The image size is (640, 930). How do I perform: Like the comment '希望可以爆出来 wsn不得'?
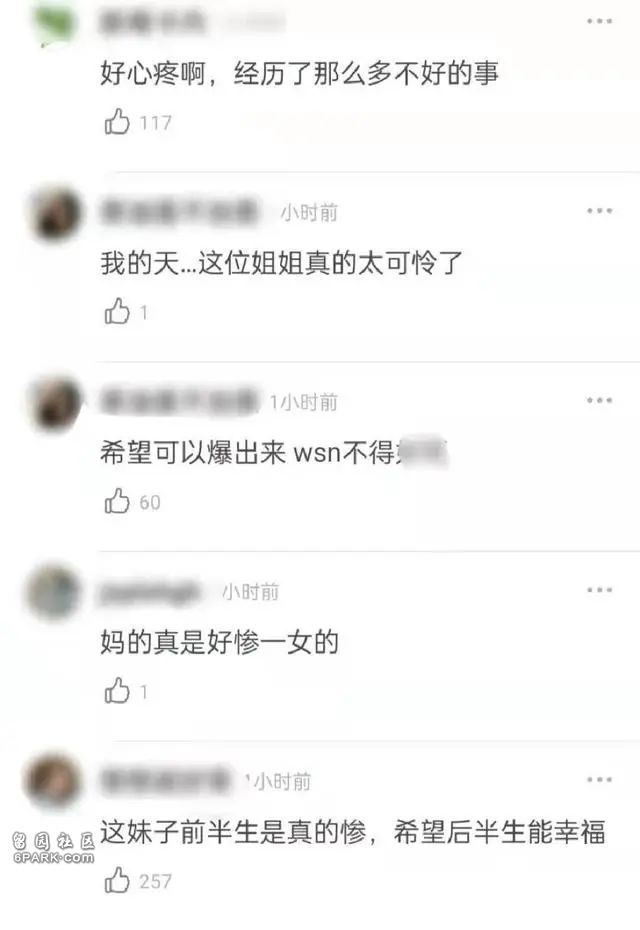pyautogui.click(x=118, y=501)
